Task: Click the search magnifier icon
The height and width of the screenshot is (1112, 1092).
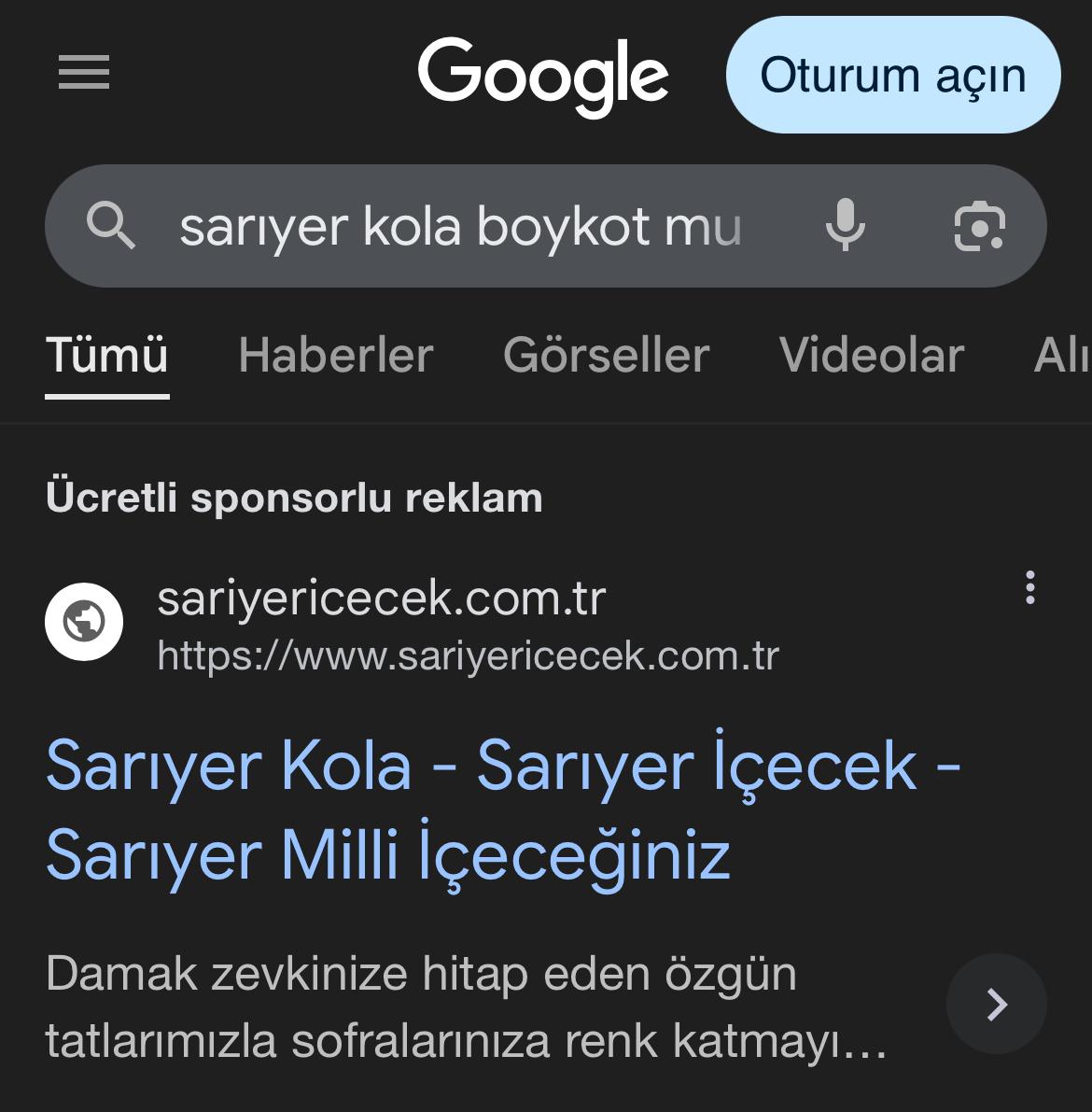Action: coord(114,226)
